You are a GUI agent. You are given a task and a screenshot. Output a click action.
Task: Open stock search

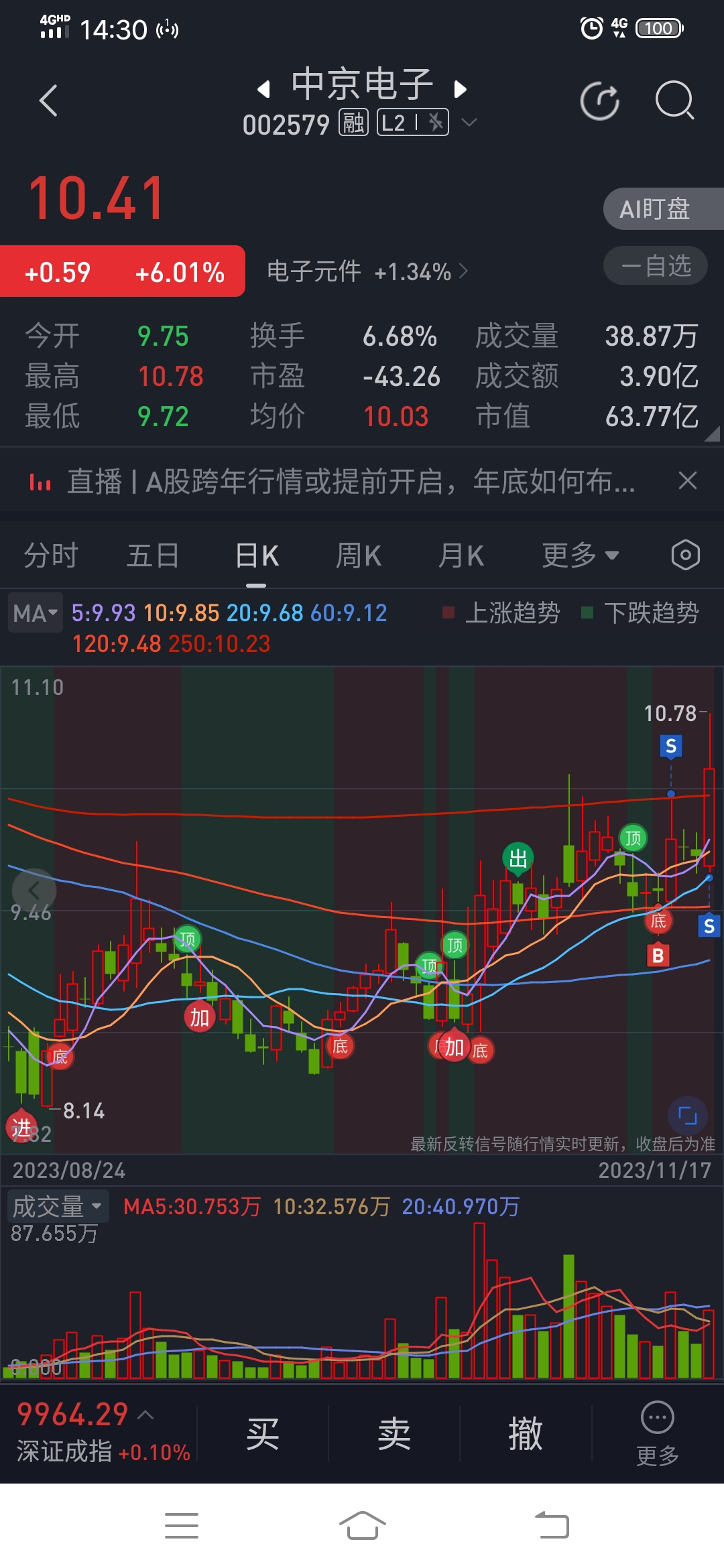click(674, 101)
